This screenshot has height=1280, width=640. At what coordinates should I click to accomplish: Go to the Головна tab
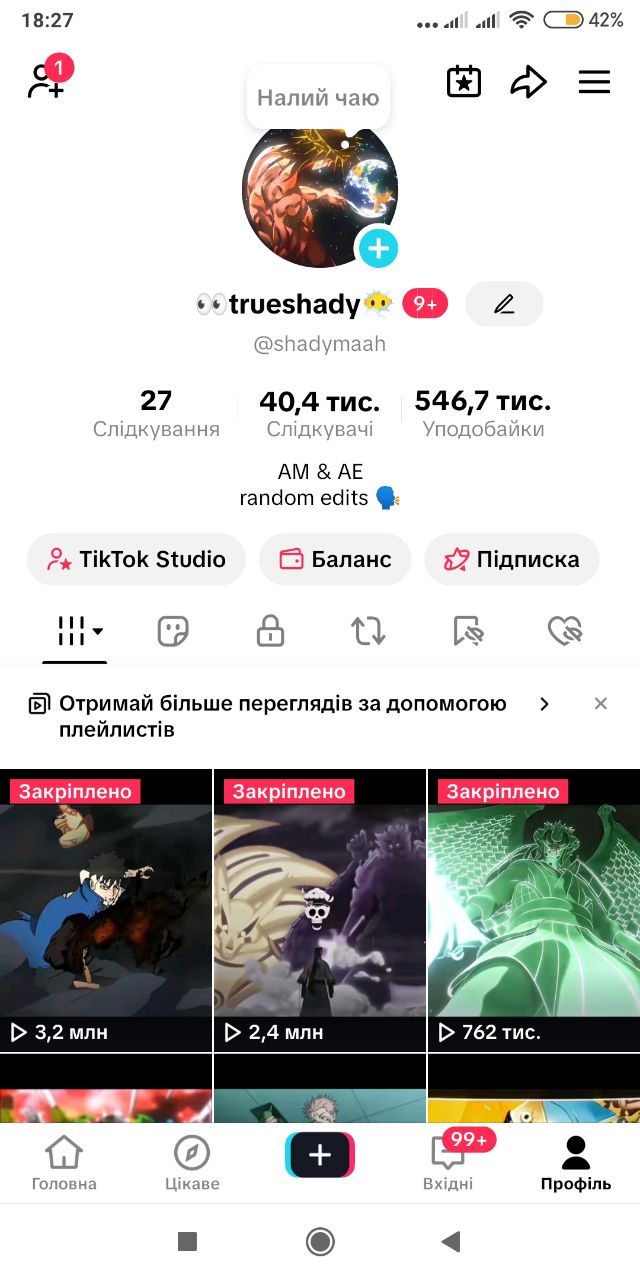64,1163
